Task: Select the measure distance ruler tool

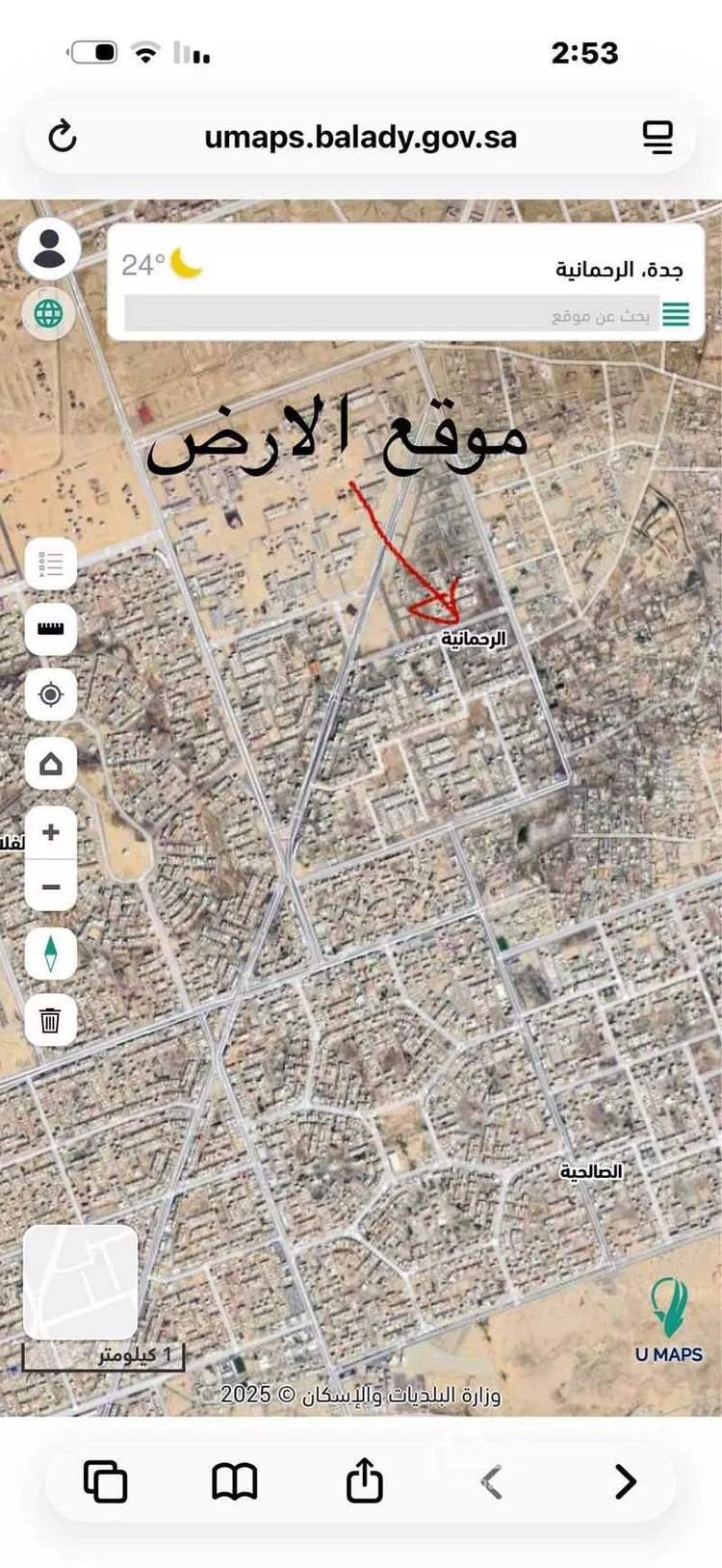Action: pos(50,627)
